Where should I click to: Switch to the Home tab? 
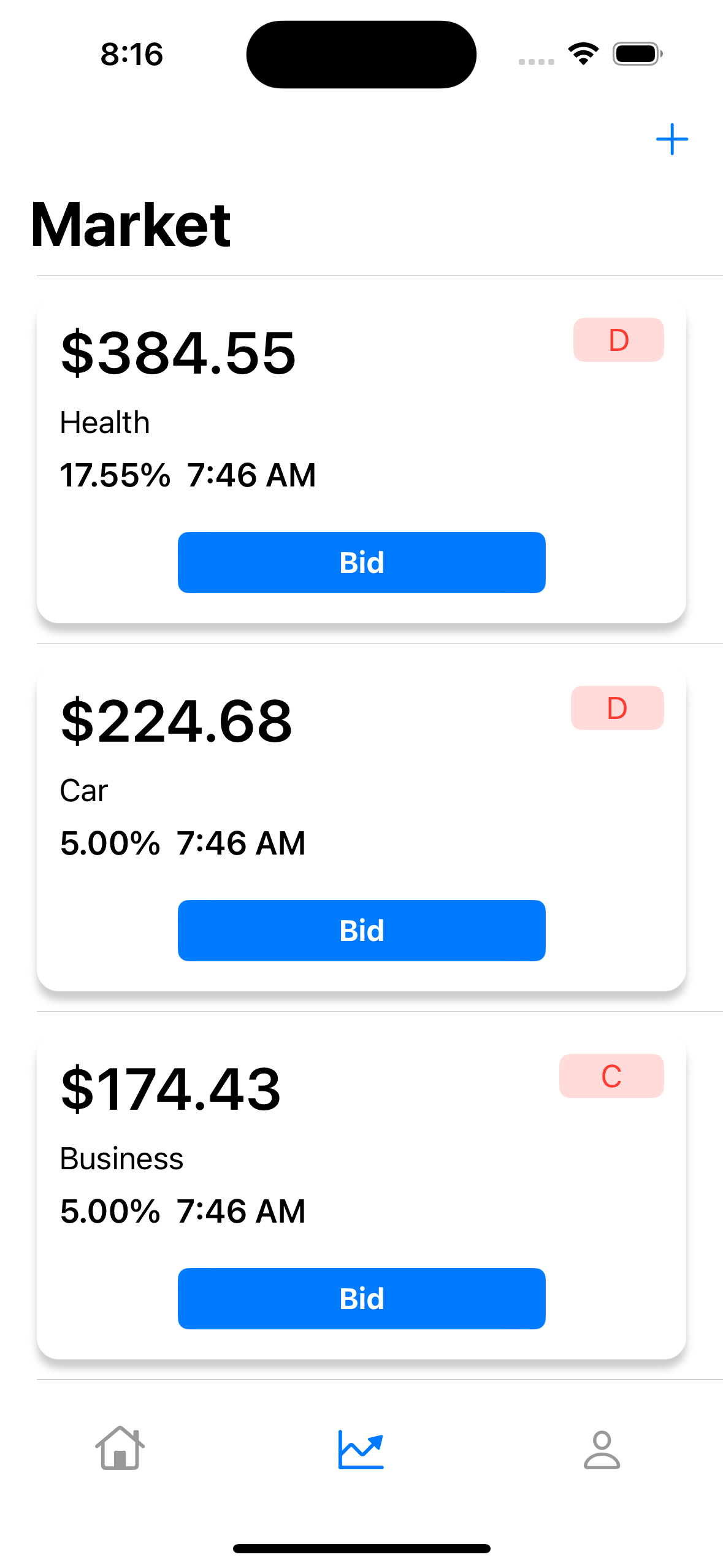pyautogui.click(x=120, y=1449)
